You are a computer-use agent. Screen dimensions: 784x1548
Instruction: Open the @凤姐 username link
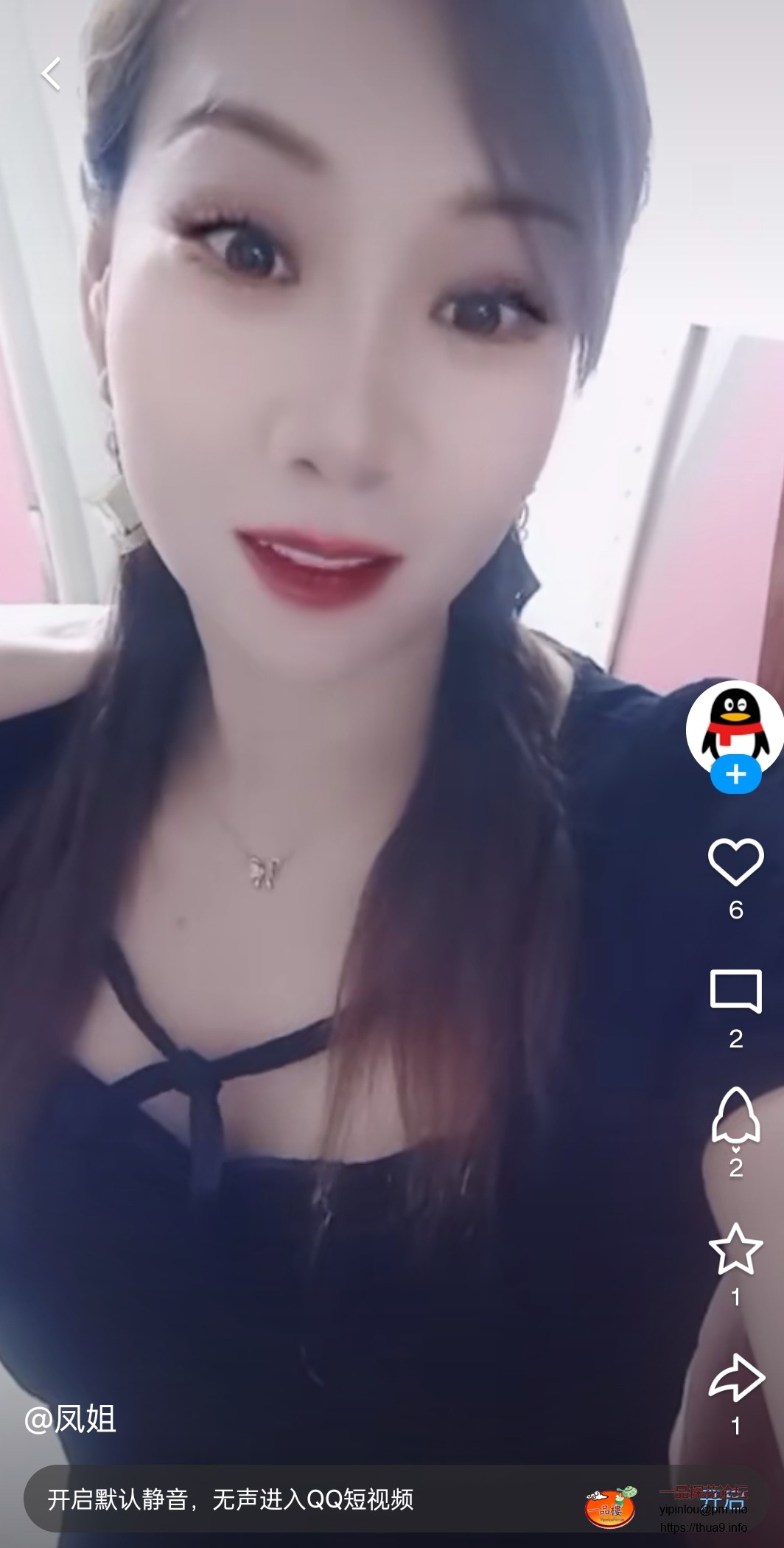[71, 1419]
